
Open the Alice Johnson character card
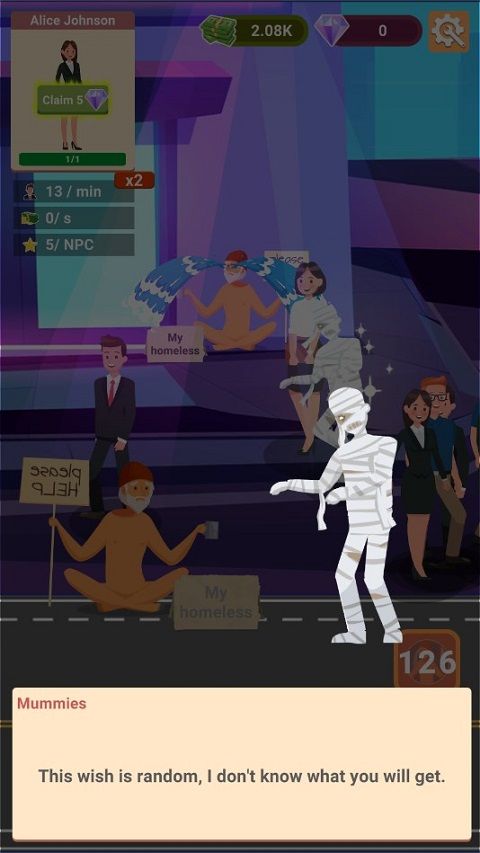point(73,91)
